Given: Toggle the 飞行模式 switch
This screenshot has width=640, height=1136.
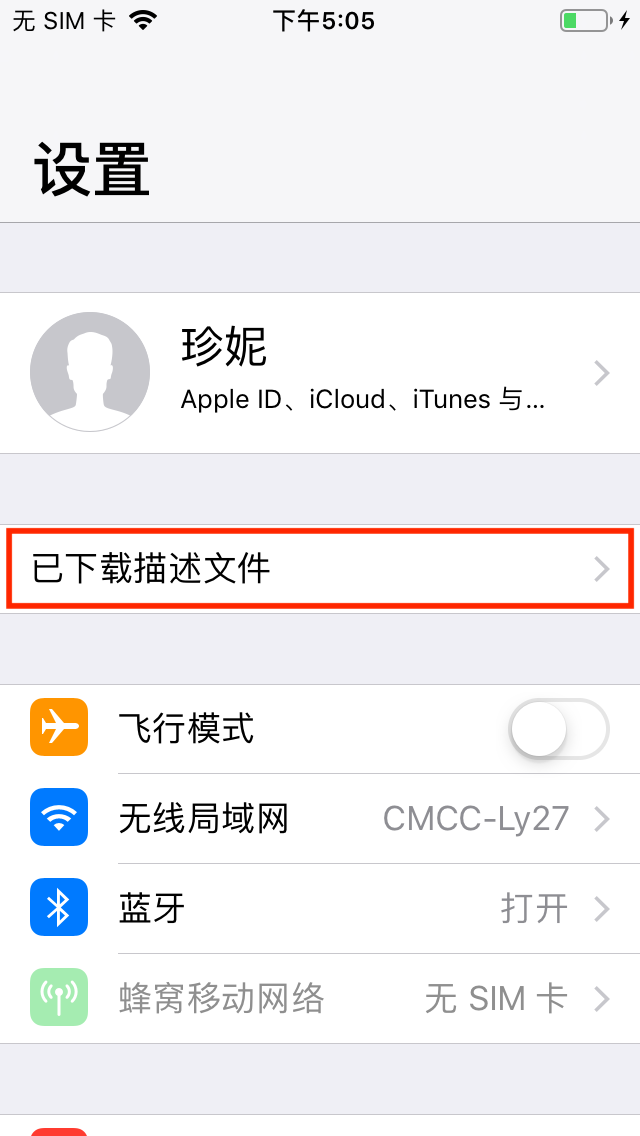Looking at the screenshot, I should coord(559,729).
